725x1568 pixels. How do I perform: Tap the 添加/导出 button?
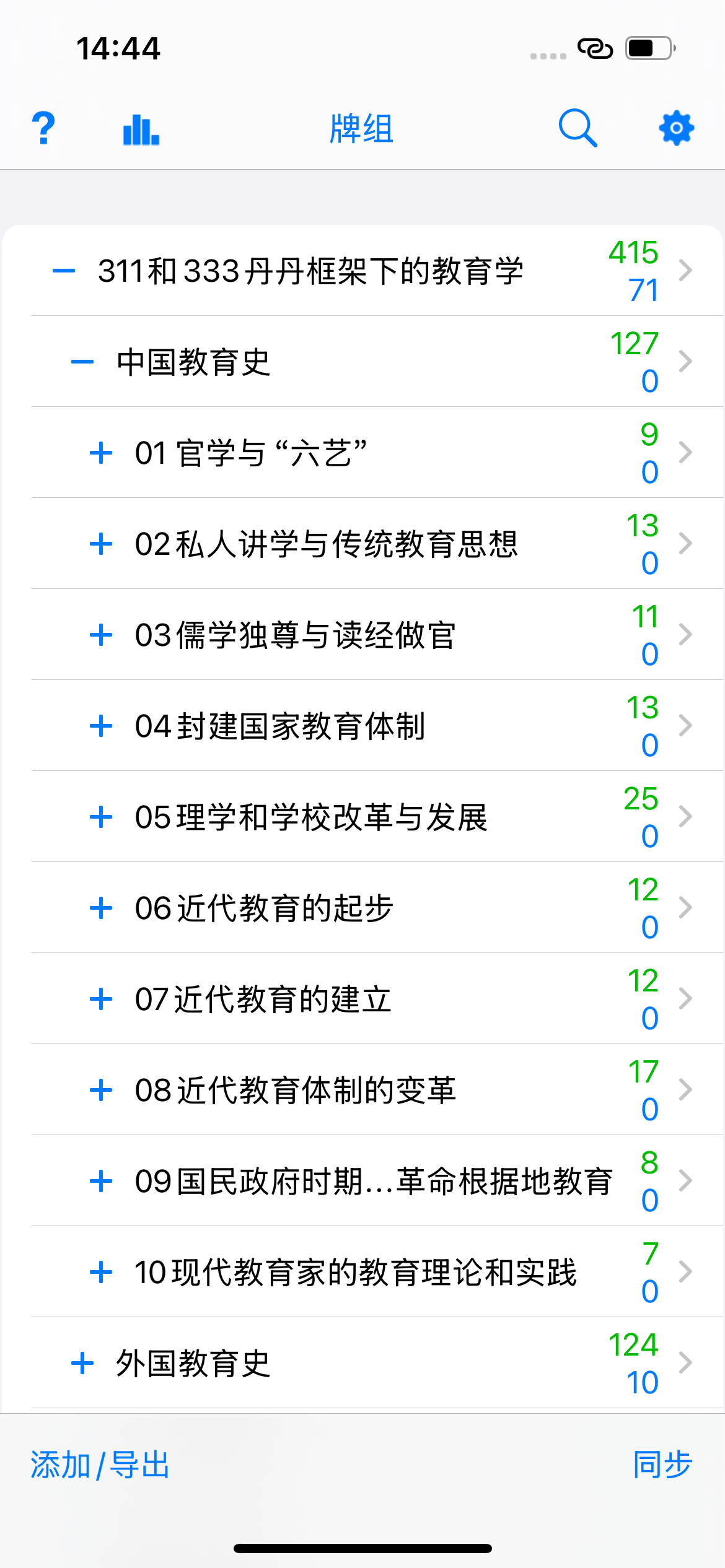pos(100,1465)
